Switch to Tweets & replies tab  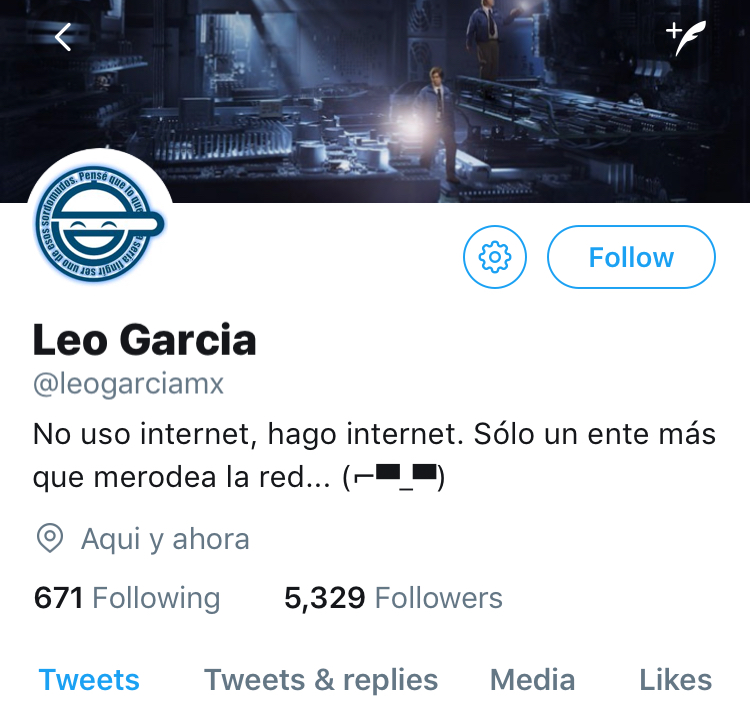[321, 680]
